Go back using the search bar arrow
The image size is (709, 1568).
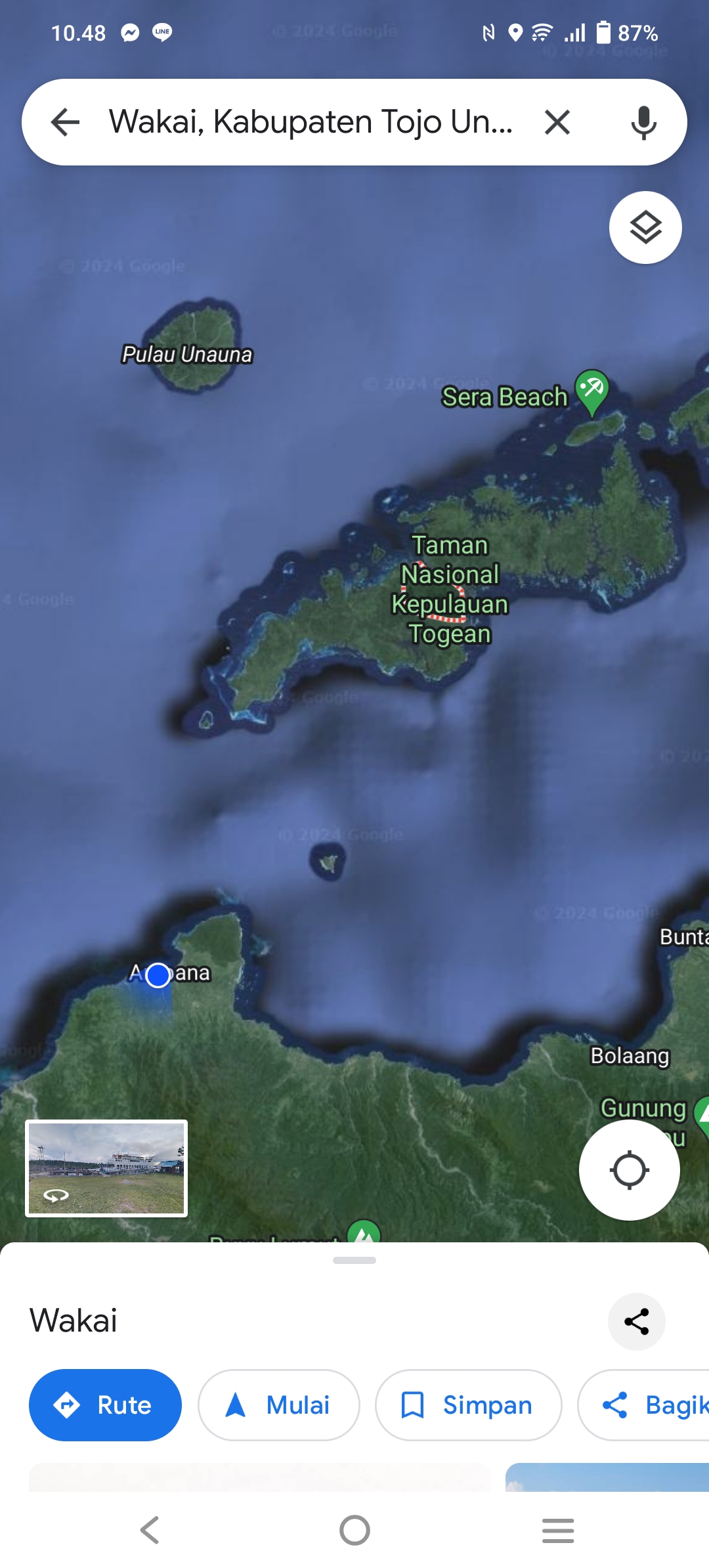(65, 122)
